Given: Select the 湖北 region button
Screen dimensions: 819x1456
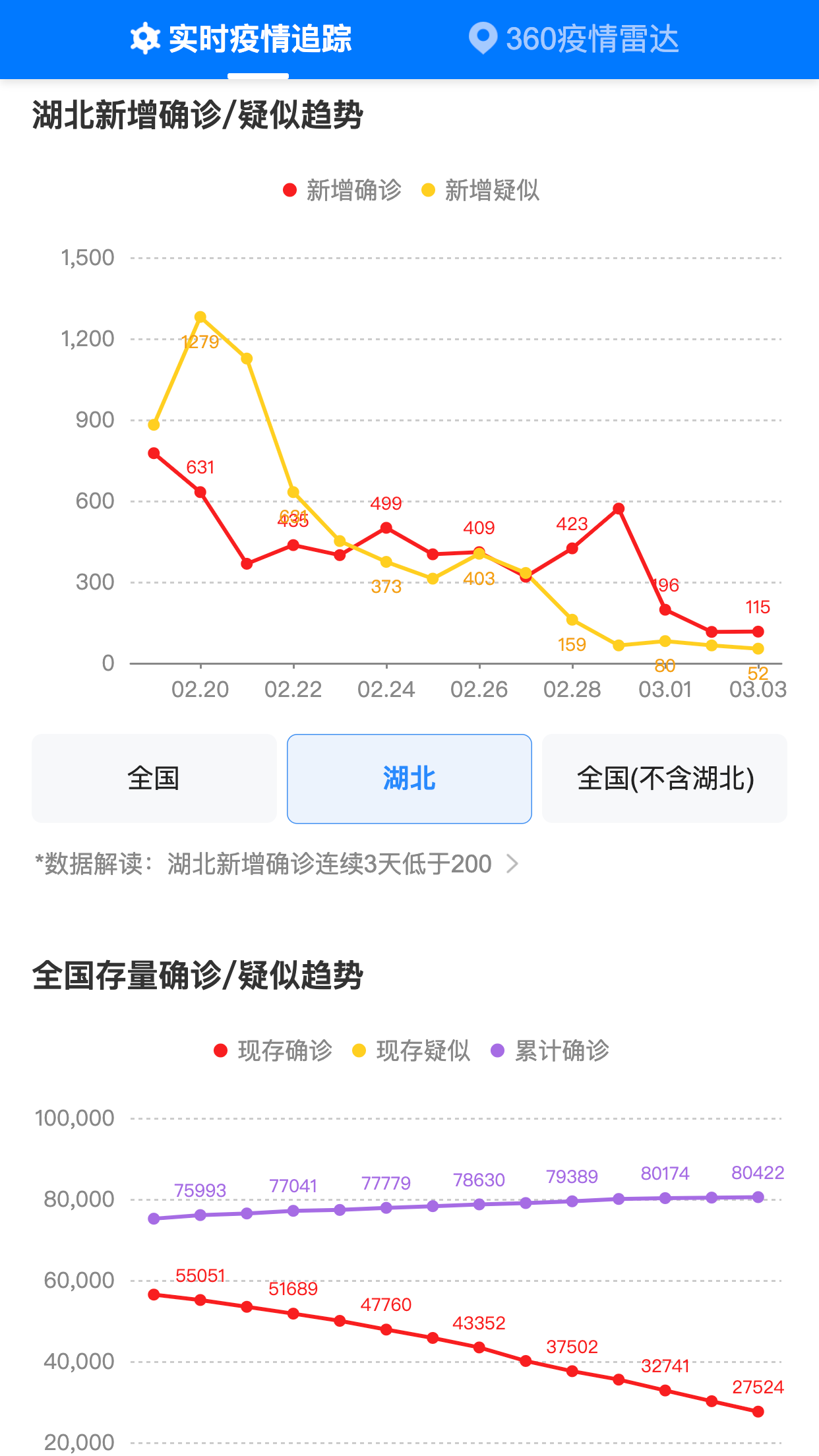Looking at the screenshot, I should pyautogui.click(x=409, y=779).
